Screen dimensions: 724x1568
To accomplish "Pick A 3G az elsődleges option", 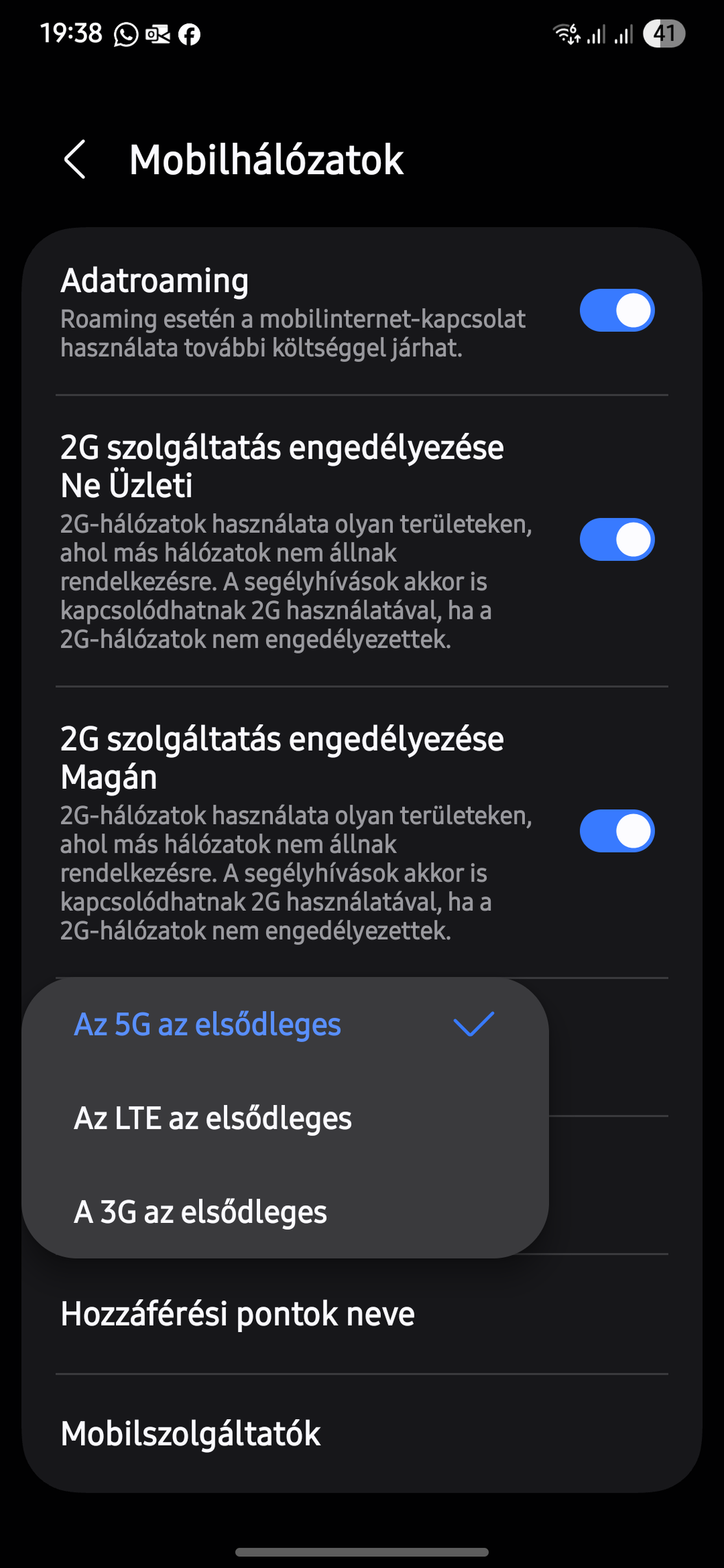I will 285,1211.
